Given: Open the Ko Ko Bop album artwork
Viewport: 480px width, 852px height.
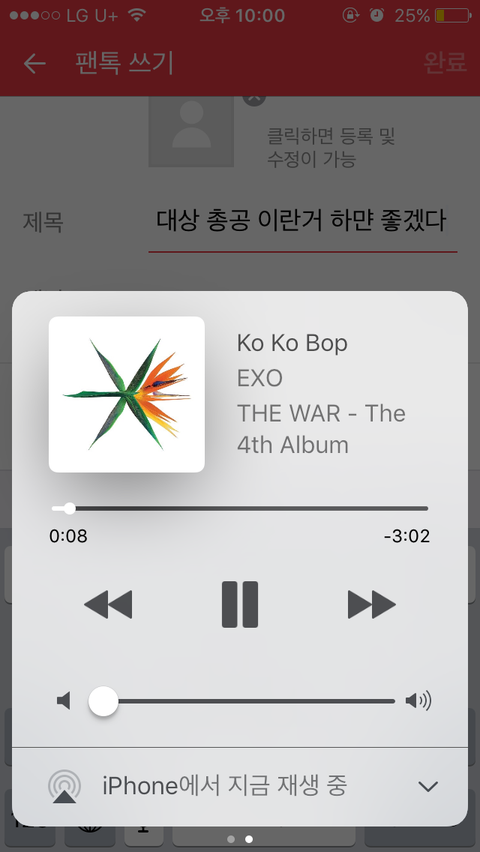Looking at the screenshot, I should [127, 394].
